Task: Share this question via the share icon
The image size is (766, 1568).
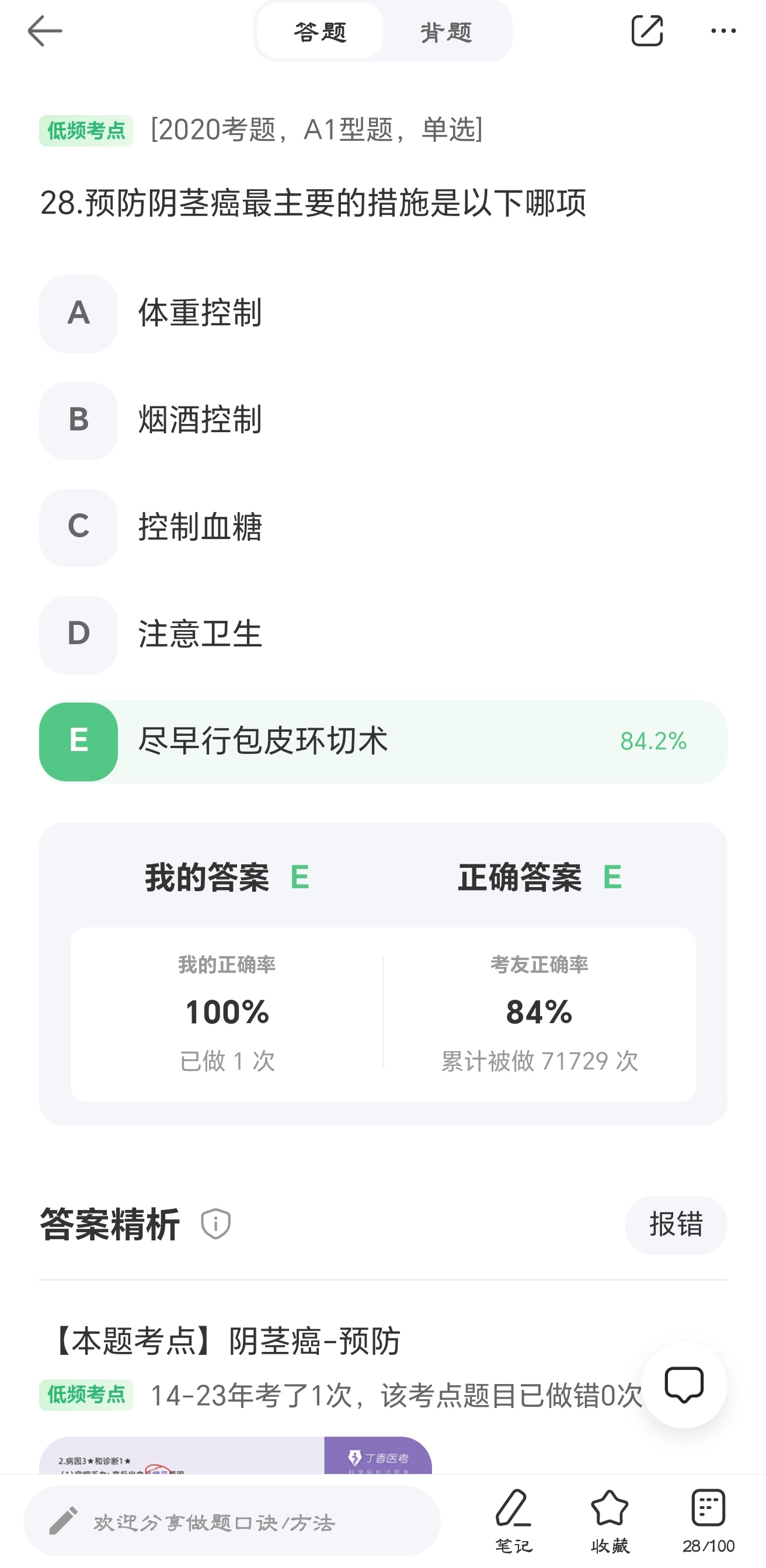Action: (646, 30)
